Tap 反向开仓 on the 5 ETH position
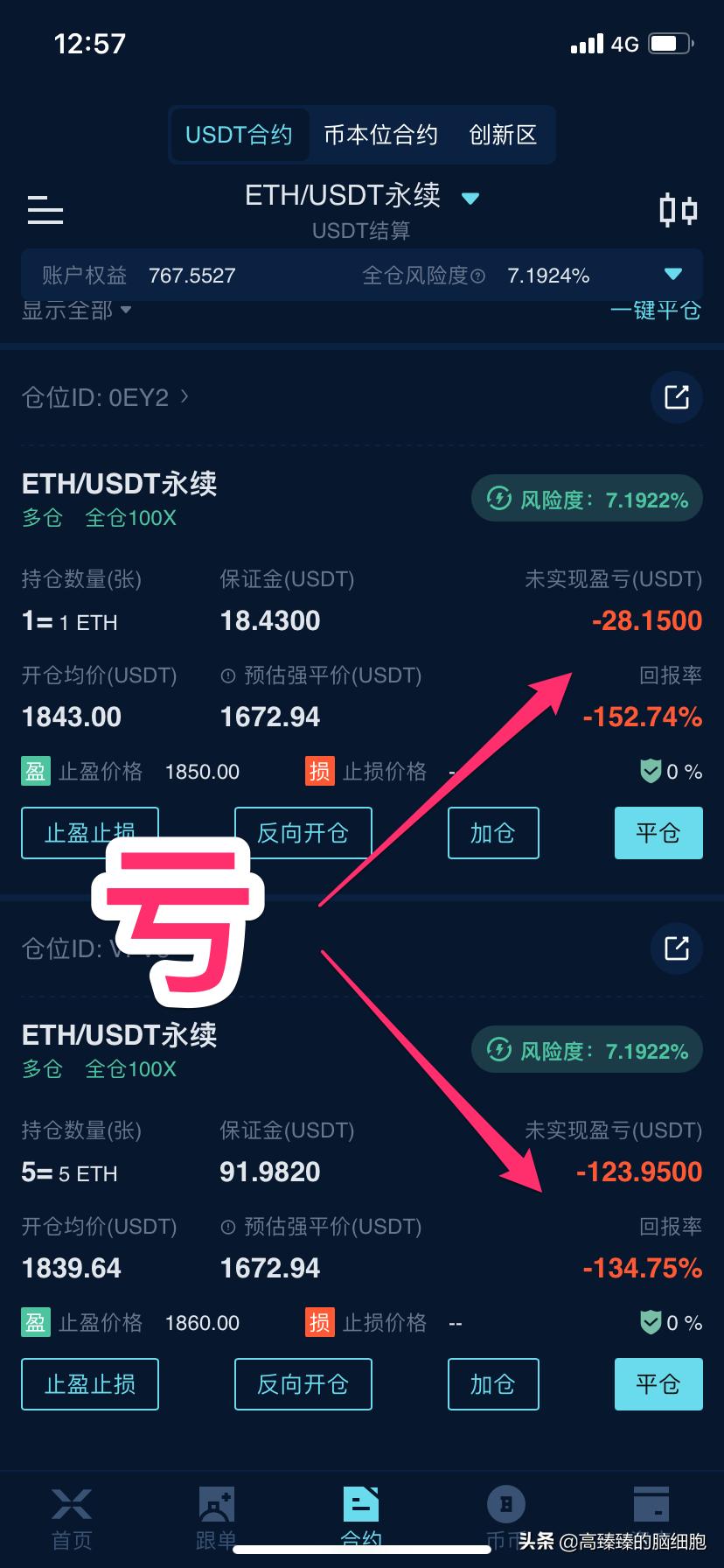 (303, 1384)
